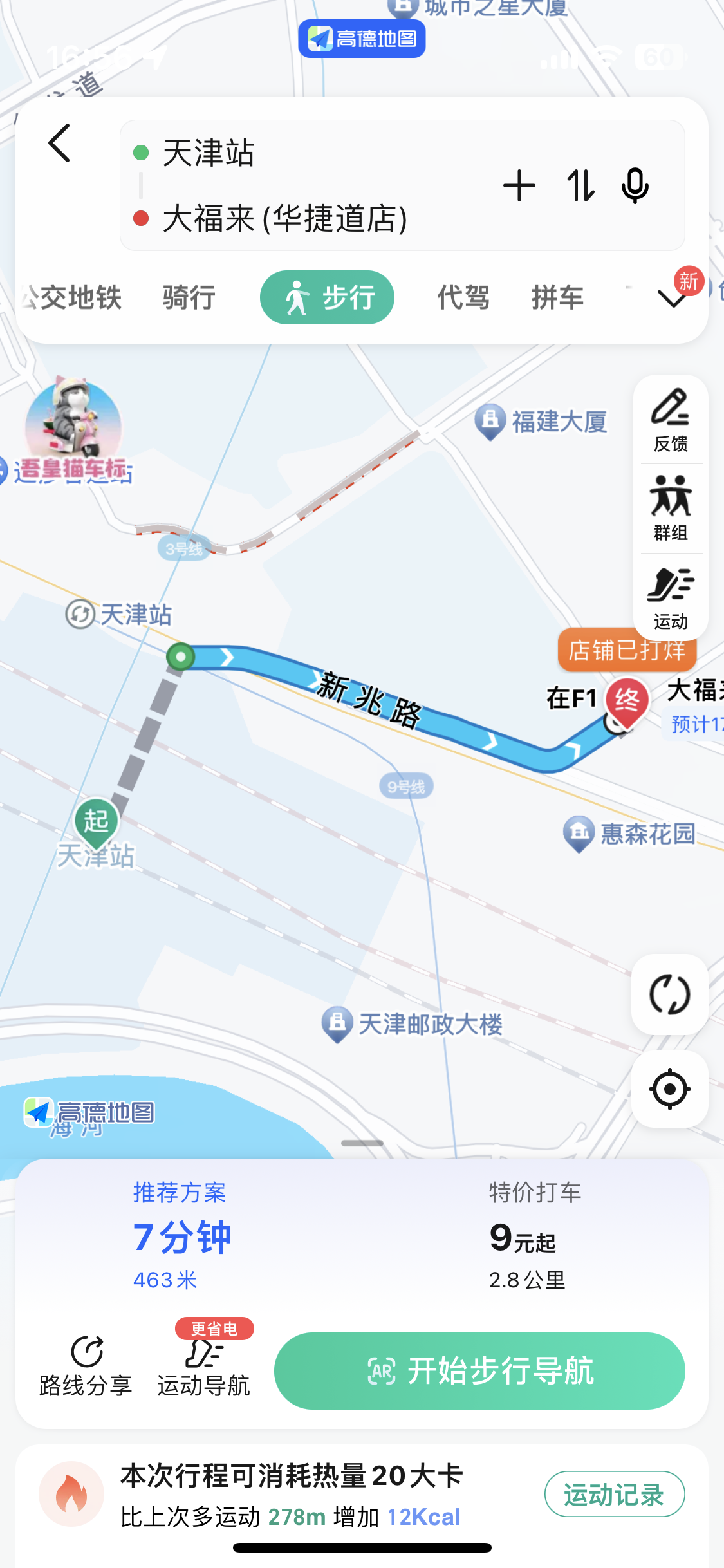
Task: Expand more travel modes chevron
Action: pyautogui.click(x=673, y=297)
